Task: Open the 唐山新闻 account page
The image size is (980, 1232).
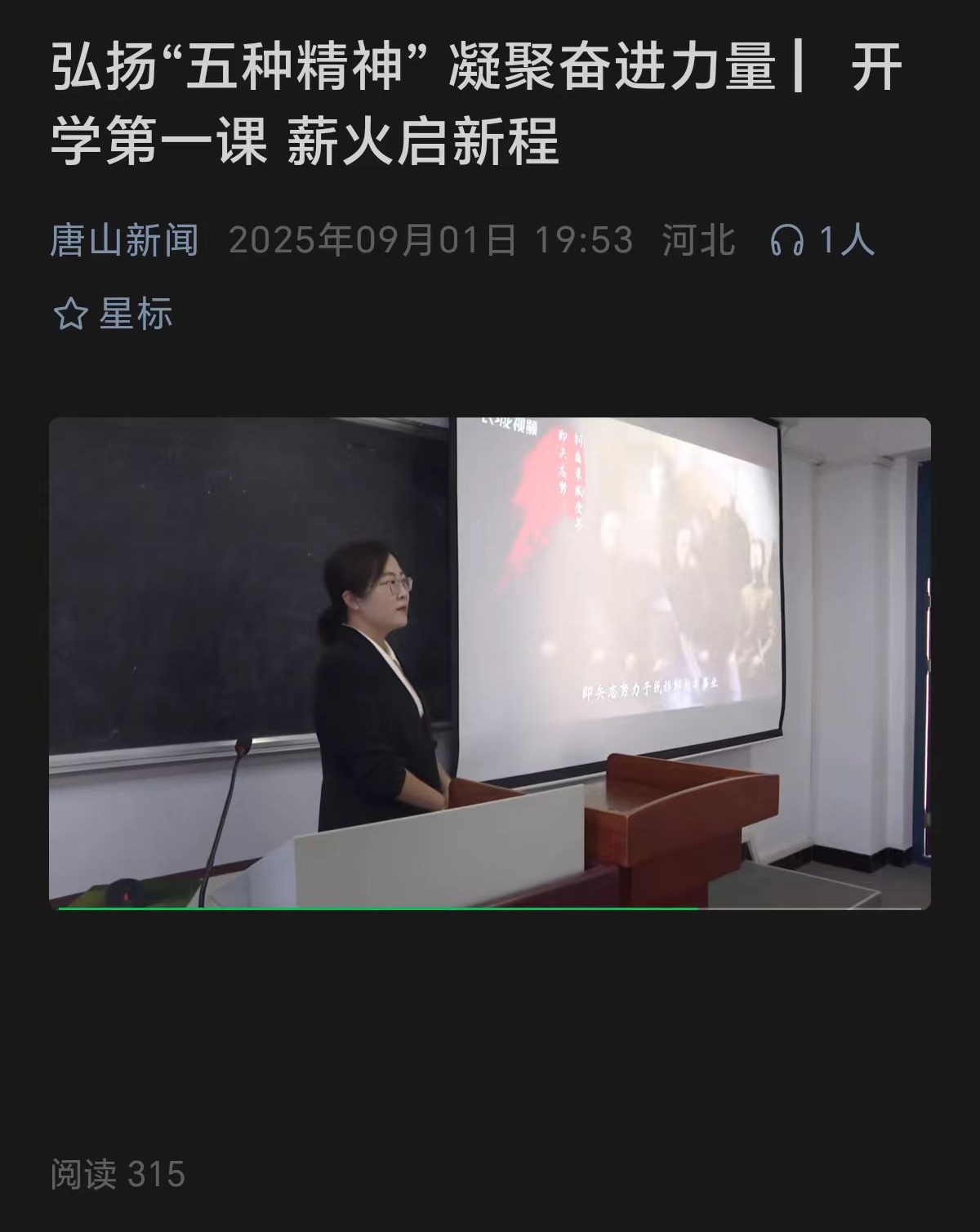Action: pyautogui.click(x=124, y=241)
